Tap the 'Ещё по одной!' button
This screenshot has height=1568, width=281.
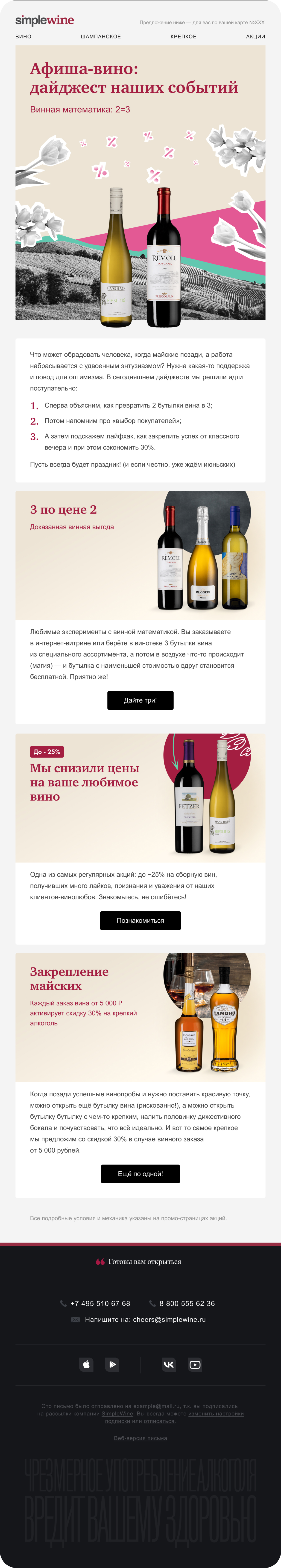tap(140, 1173)
